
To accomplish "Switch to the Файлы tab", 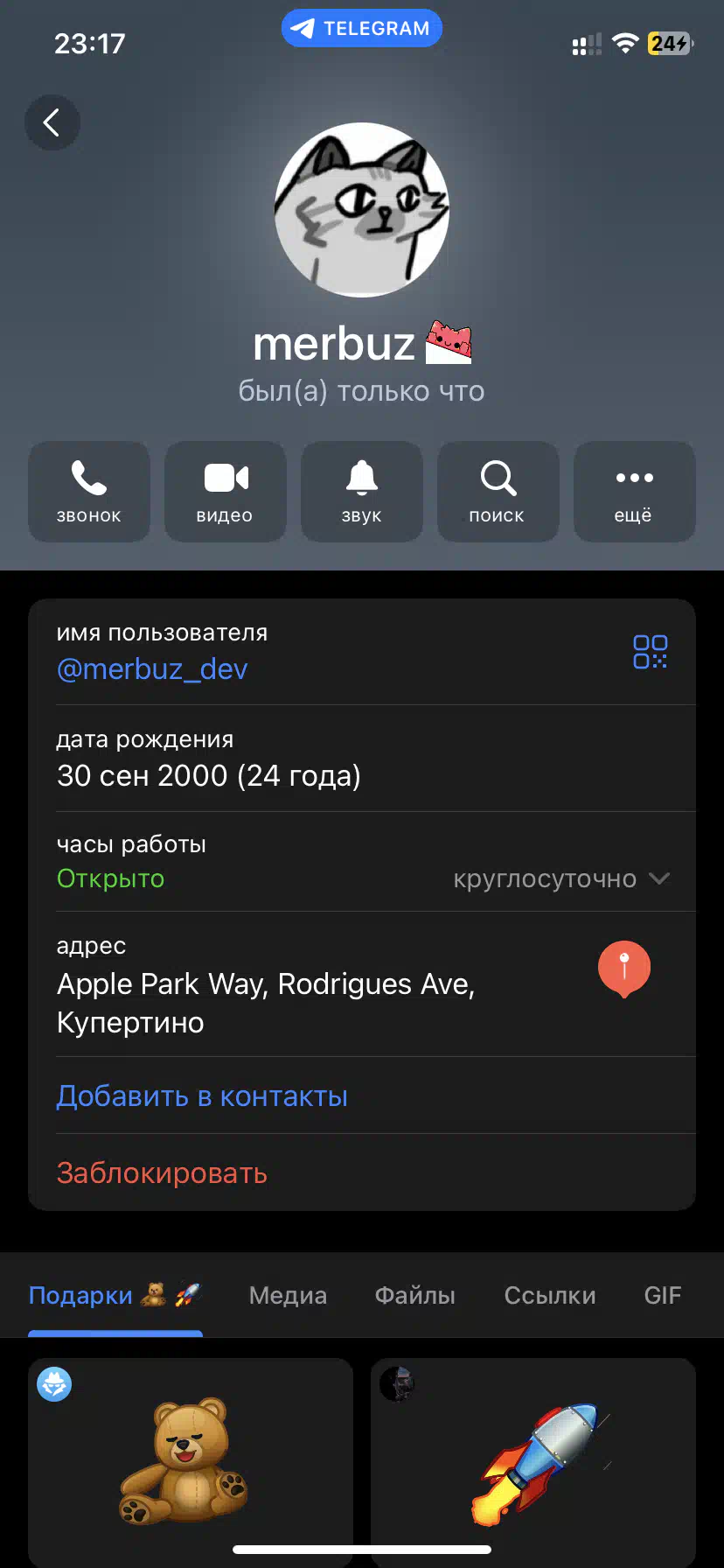I will pyautogui.click(x=415, y=1295).
